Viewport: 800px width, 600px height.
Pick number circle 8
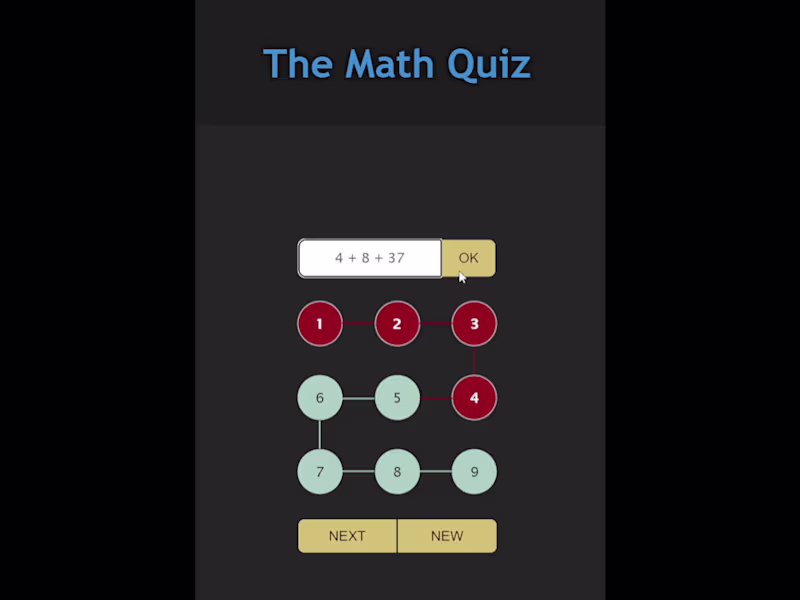tap(397, 472)
